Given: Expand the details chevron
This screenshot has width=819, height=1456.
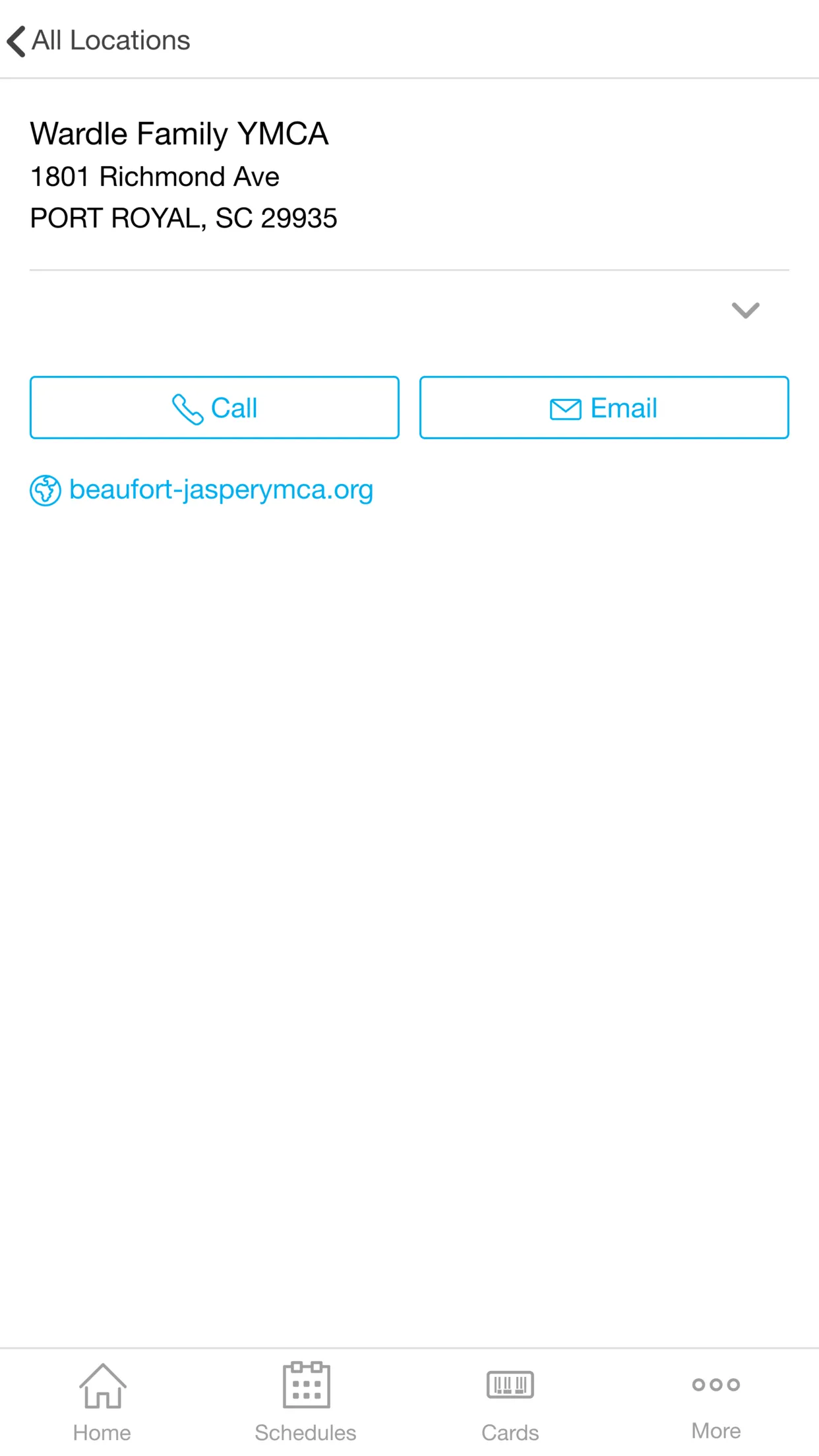Looking at the screenshot, I should tap(745, 310).
